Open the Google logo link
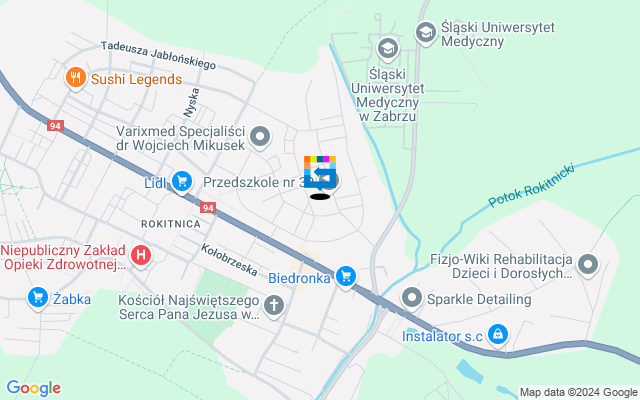The height and width of the screenshot is (400, 640). tap(33, 388)
